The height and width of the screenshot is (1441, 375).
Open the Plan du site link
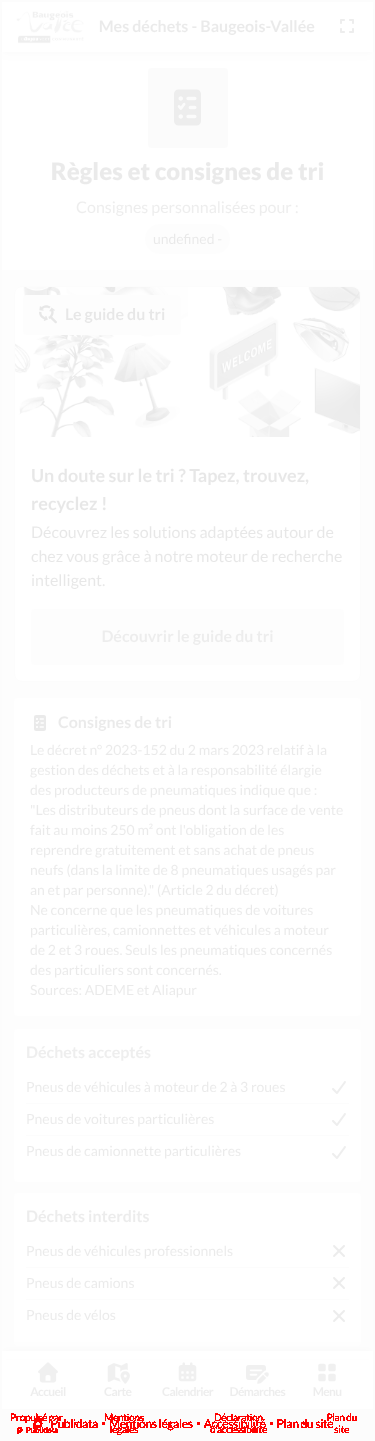(305, 1423)
